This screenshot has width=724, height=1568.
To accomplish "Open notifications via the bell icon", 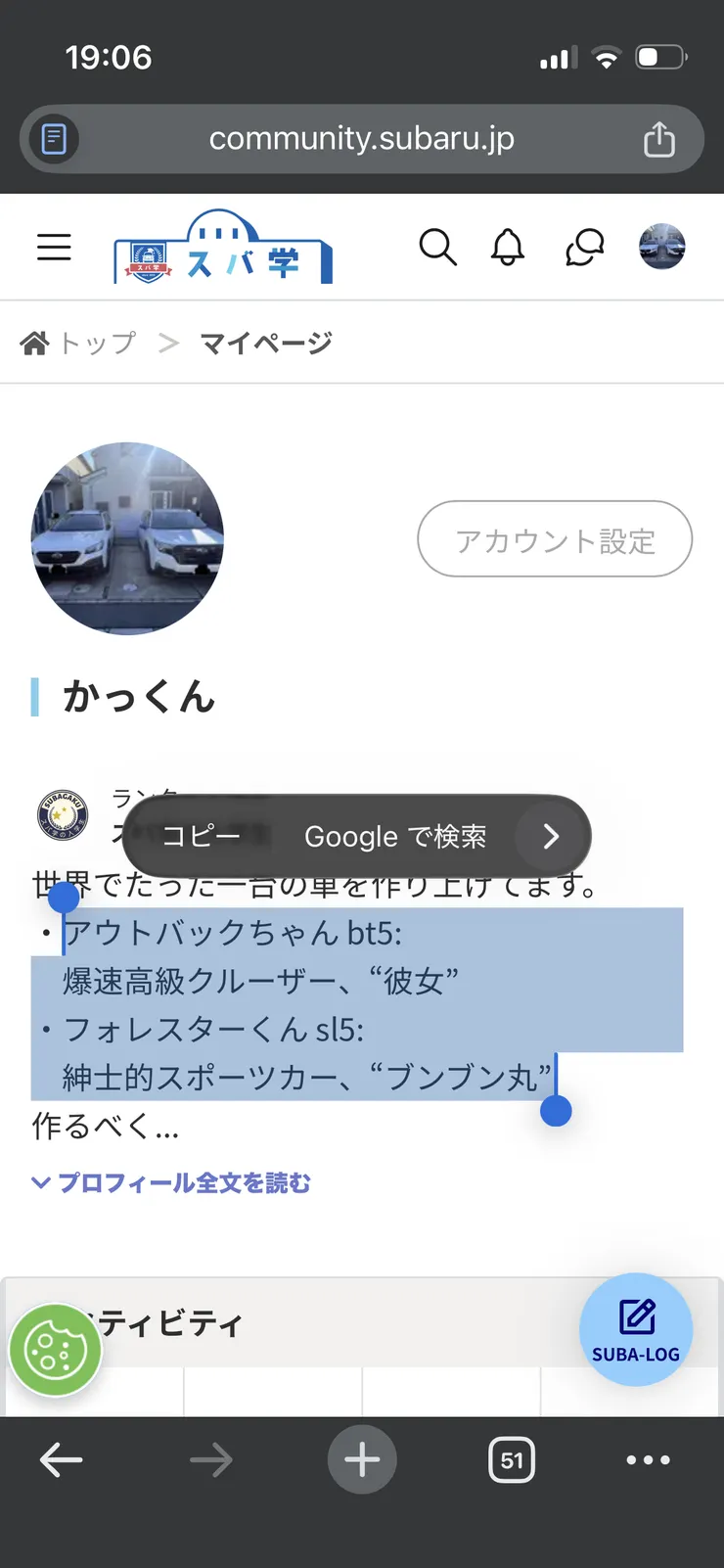I will pyautogui.click(x=507, y=248).
